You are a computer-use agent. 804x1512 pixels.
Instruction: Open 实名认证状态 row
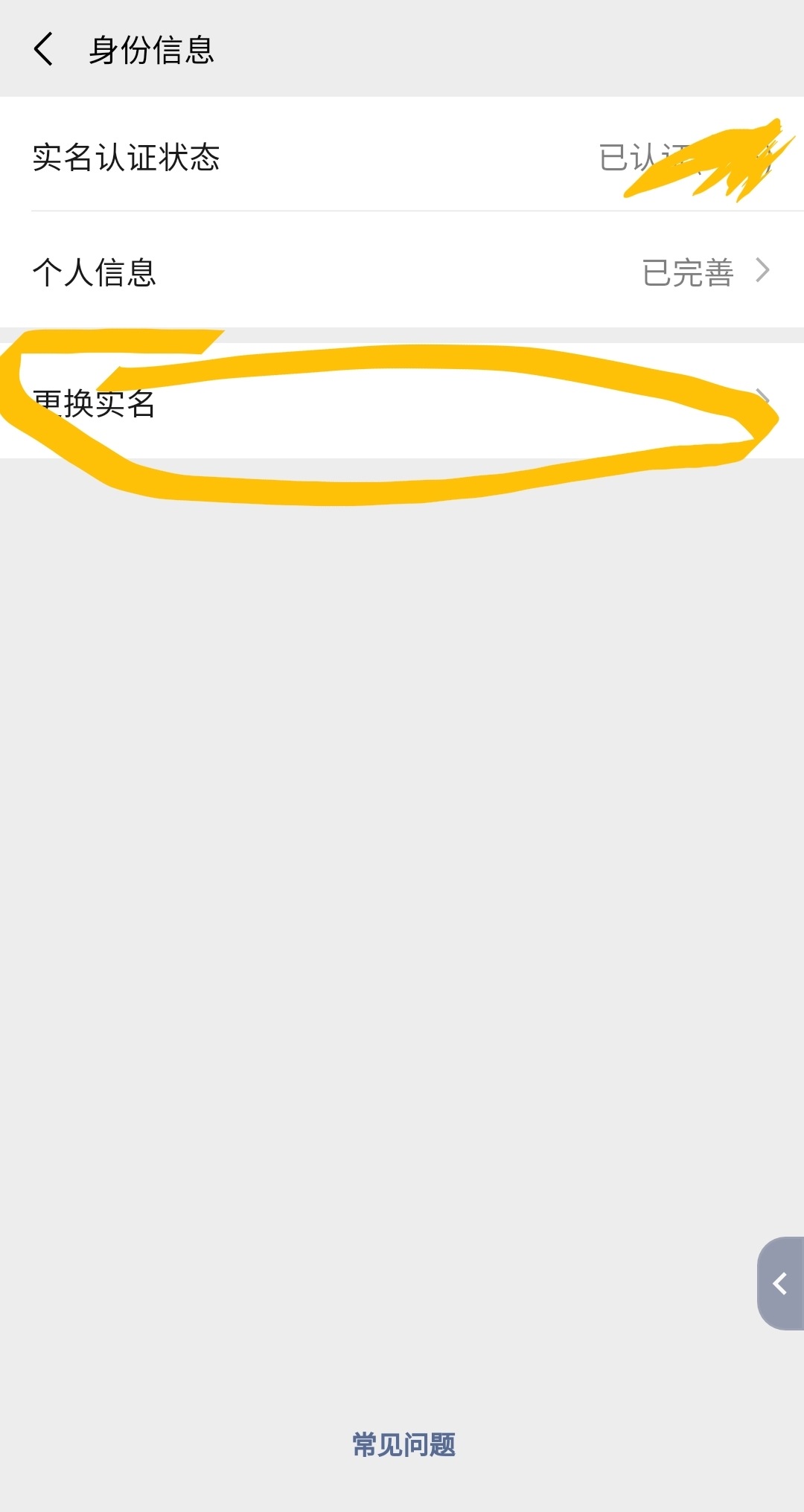click(x=402, y=158)
